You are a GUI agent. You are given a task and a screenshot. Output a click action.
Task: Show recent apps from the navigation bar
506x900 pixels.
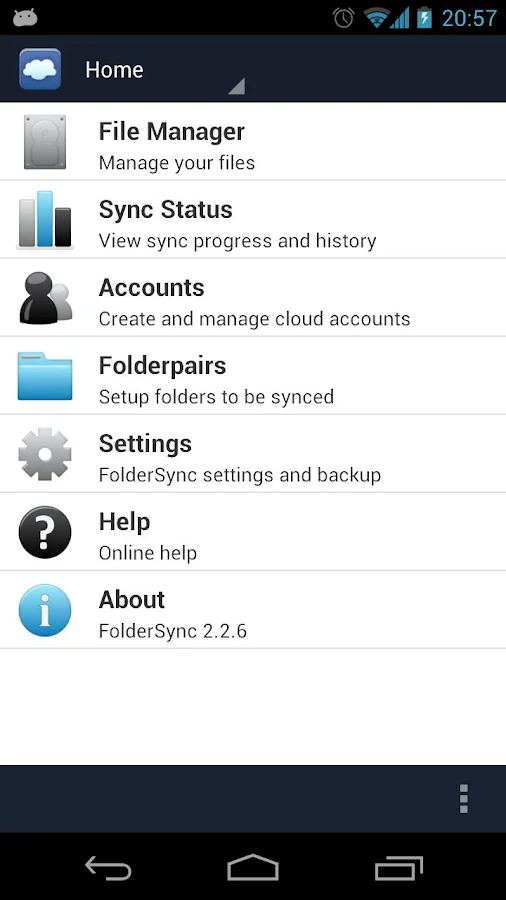tap(399, 867)
